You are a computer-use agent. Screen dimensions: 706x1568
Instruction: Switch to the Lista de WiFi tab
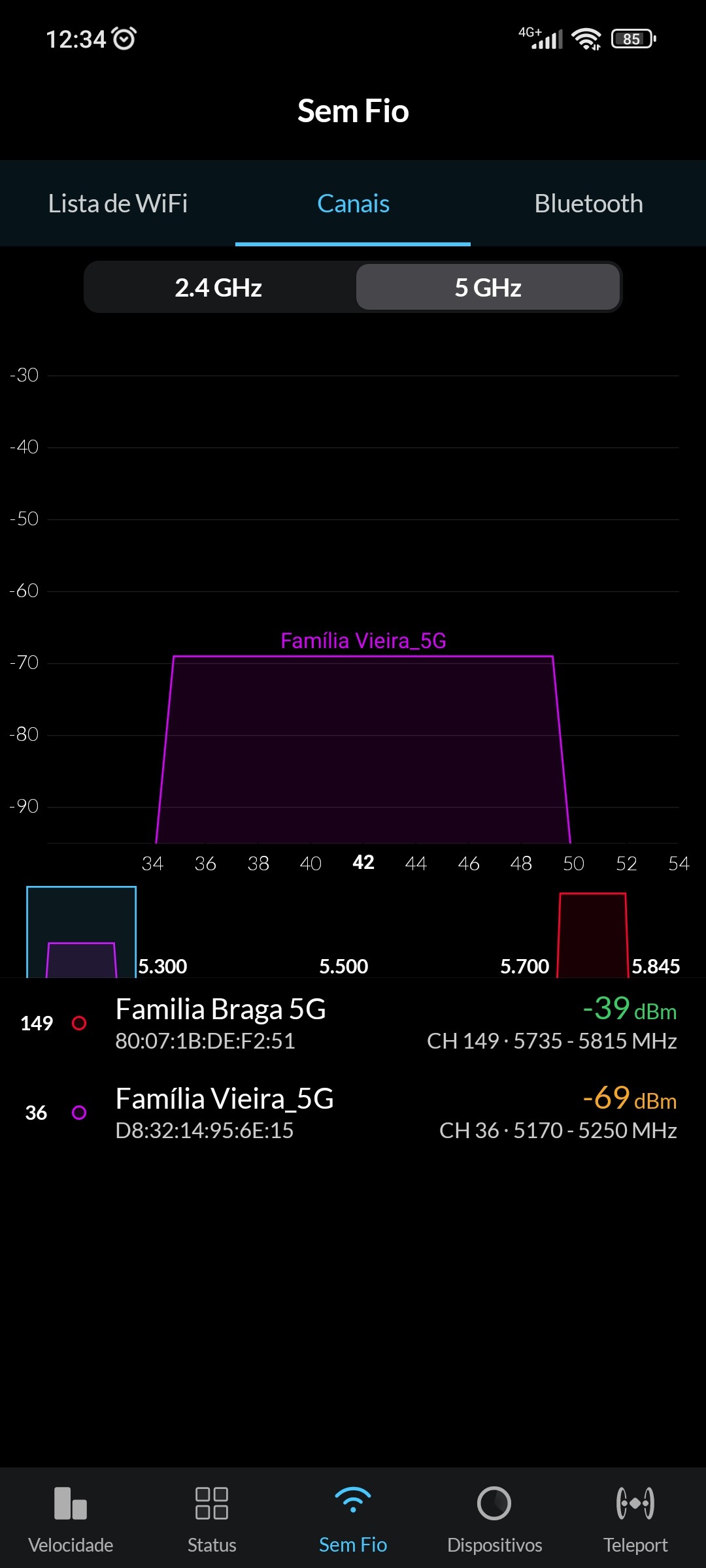point(118,204)
